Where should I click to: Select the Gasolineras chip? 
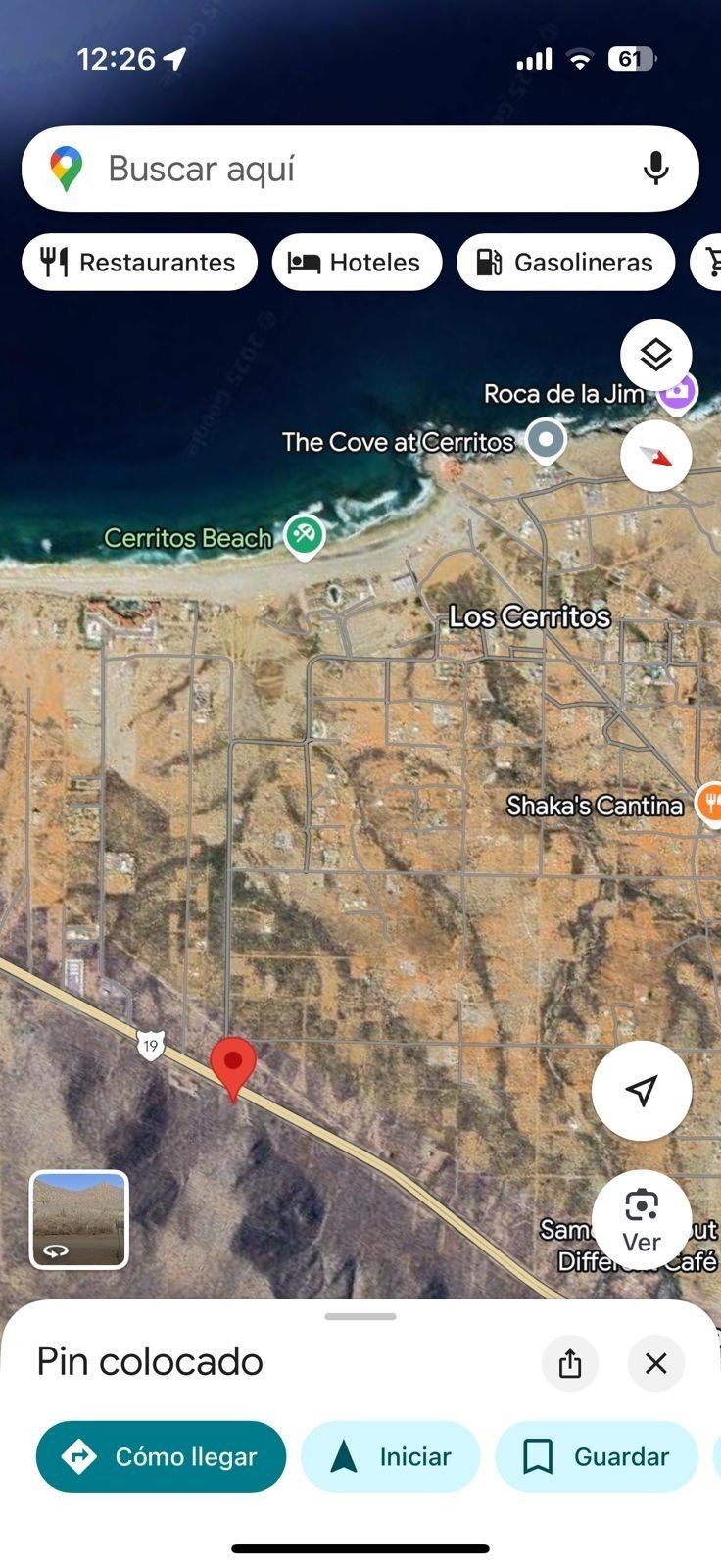point(565,263)
